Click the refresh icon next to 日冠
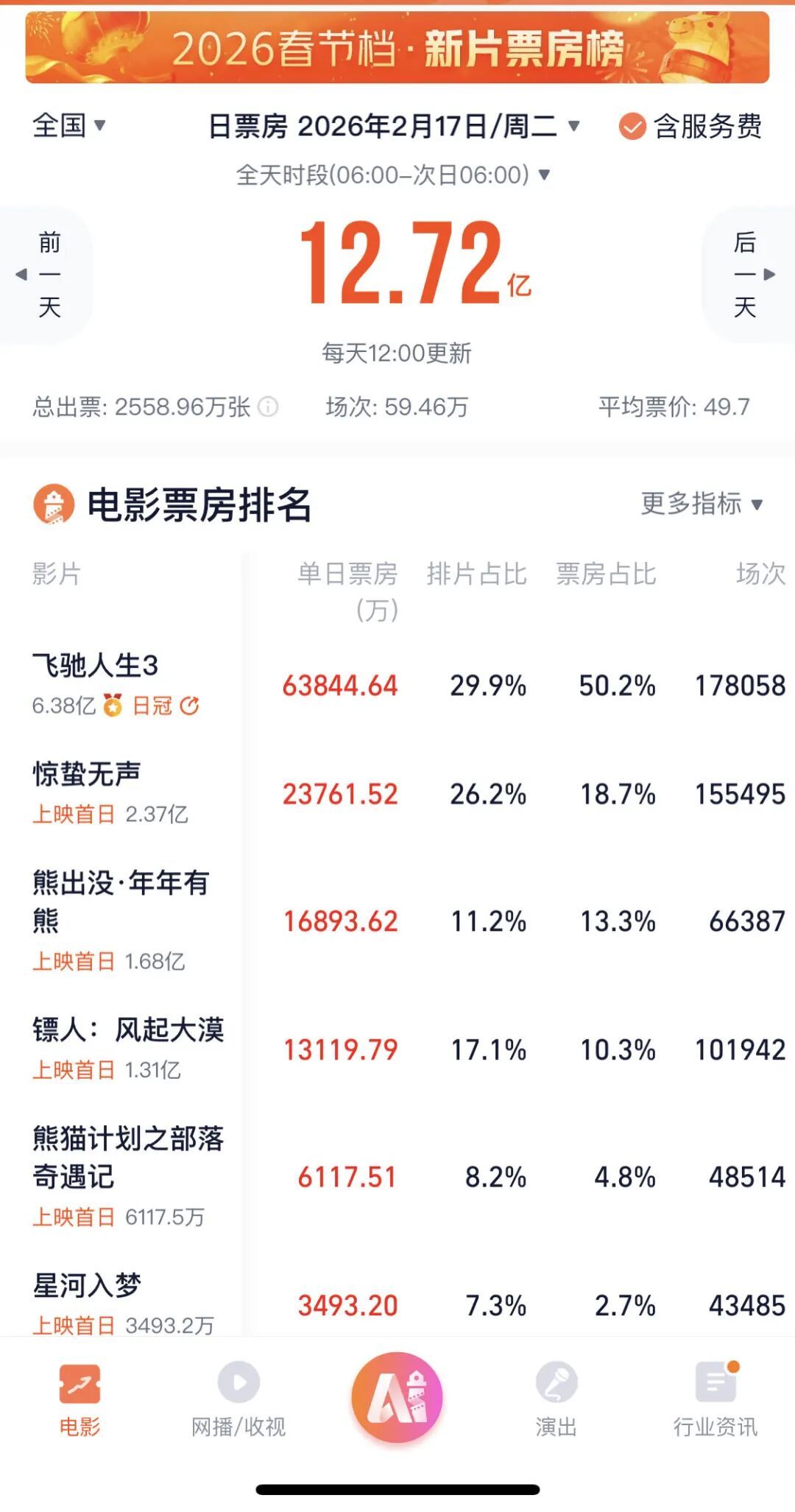 coord(190,704)
